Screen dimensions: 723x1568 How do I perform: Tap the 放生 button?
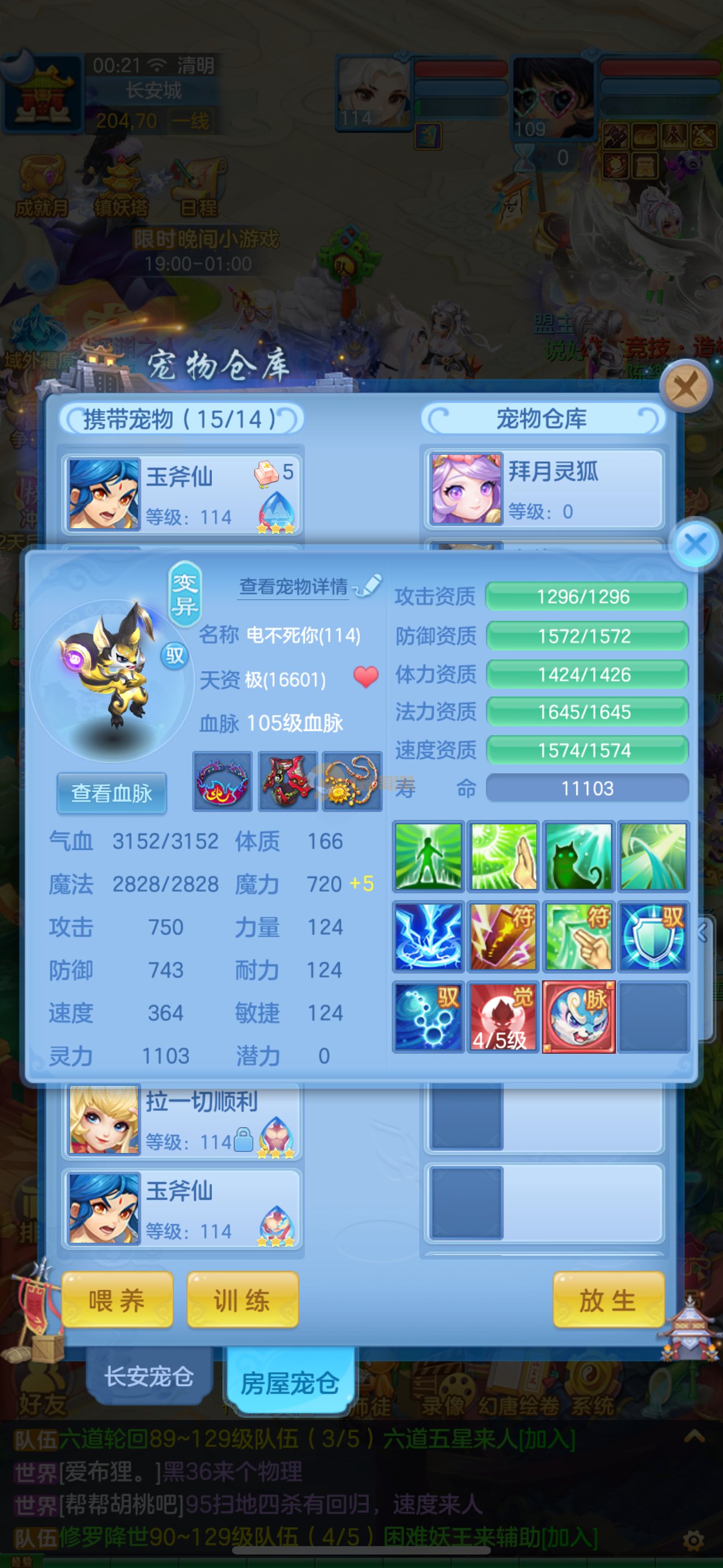(x=608, y=1300)
